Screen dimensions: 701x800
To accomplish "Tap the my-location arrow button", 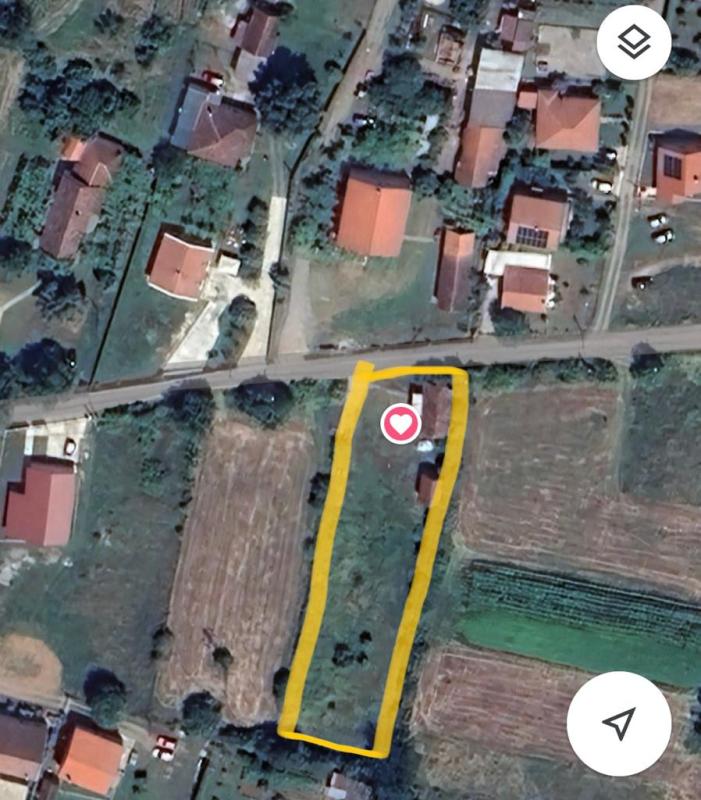I will pos(619,723).
